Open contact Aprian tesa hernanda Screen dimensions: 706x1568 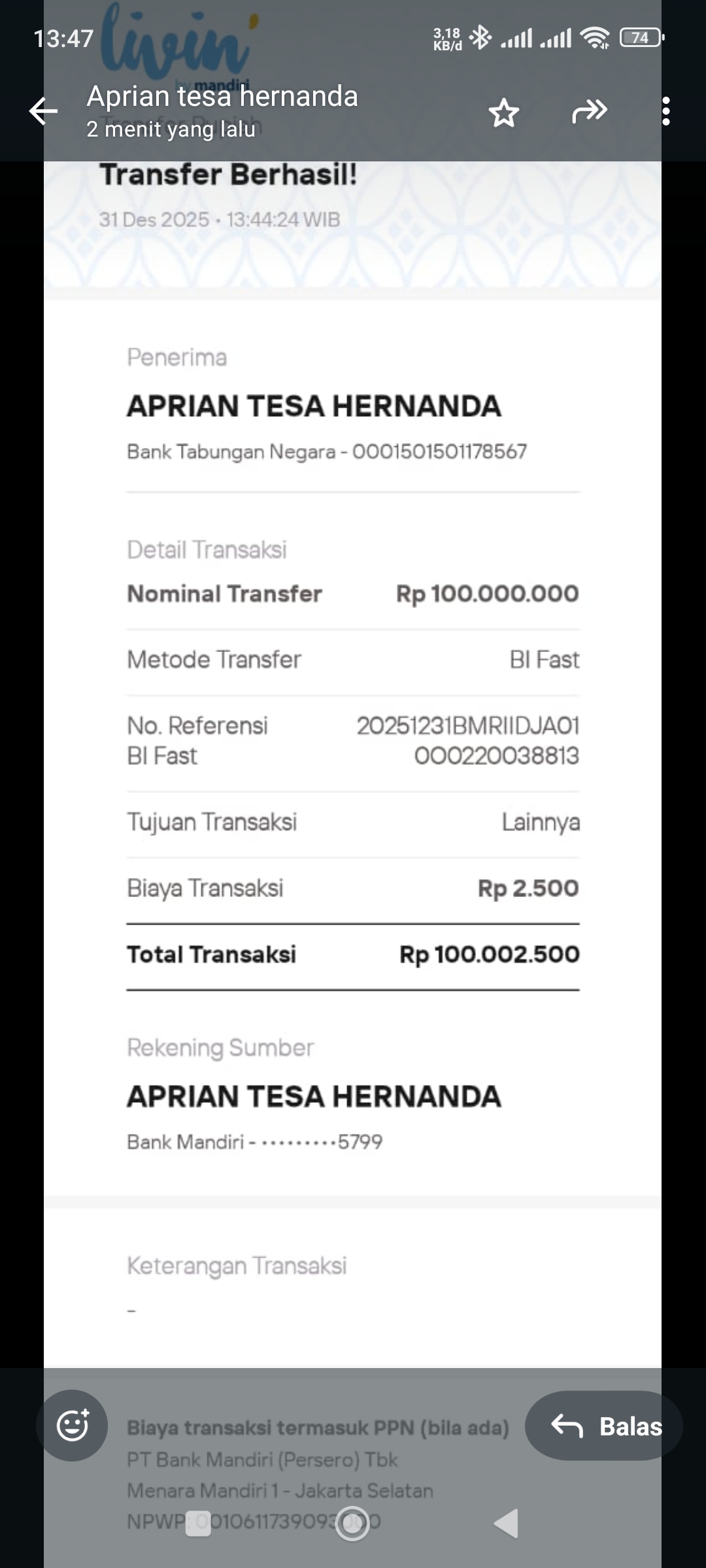[222, 96]
